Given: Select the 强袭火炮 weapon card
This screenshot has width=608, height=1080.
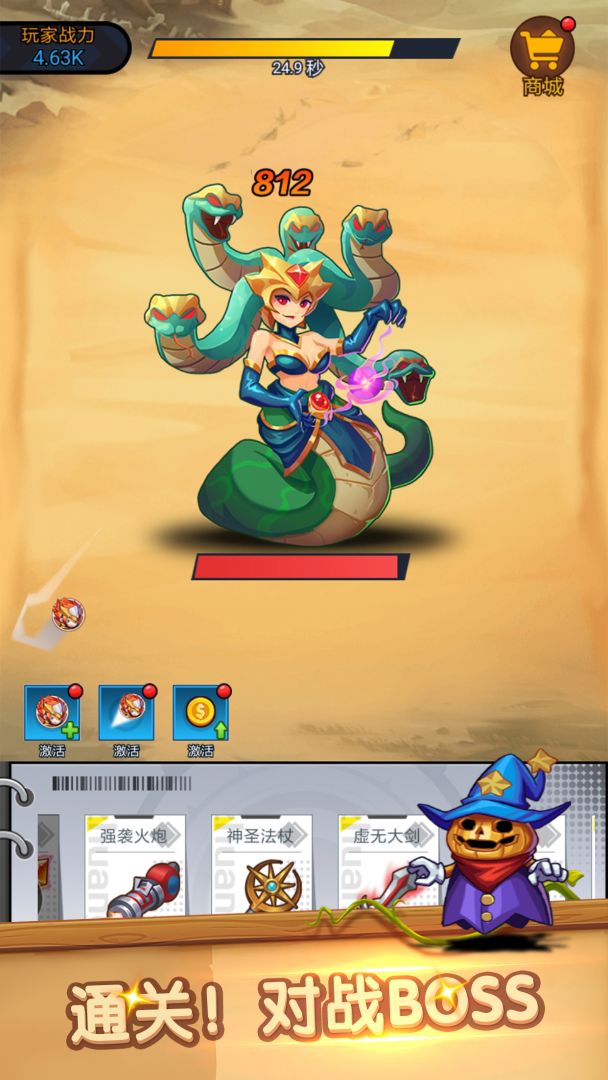Looking at the screenshot, I should tap(135, 866).
